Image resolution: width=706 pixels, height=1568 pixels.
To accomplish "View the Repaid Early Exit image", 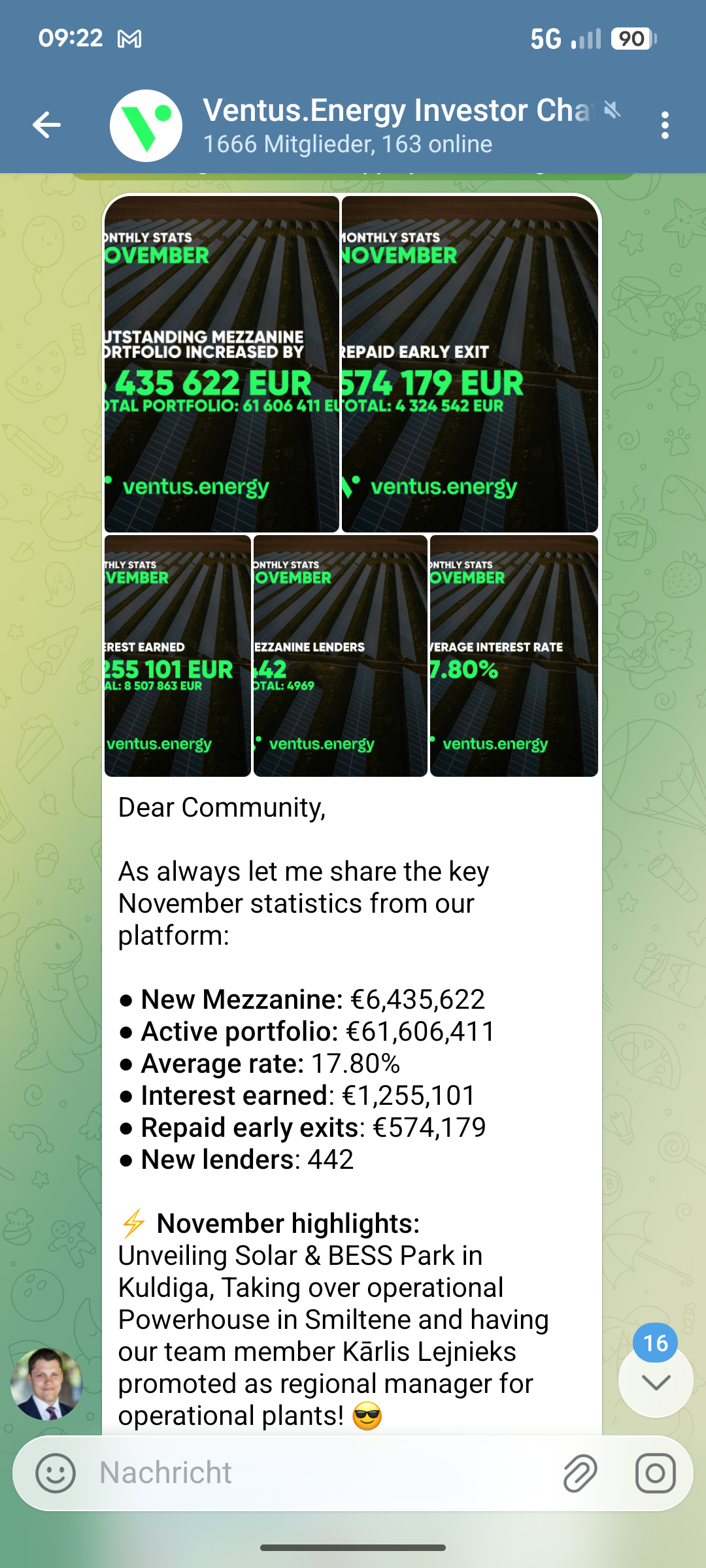I will pyautogui.click(x=469, y=364).
